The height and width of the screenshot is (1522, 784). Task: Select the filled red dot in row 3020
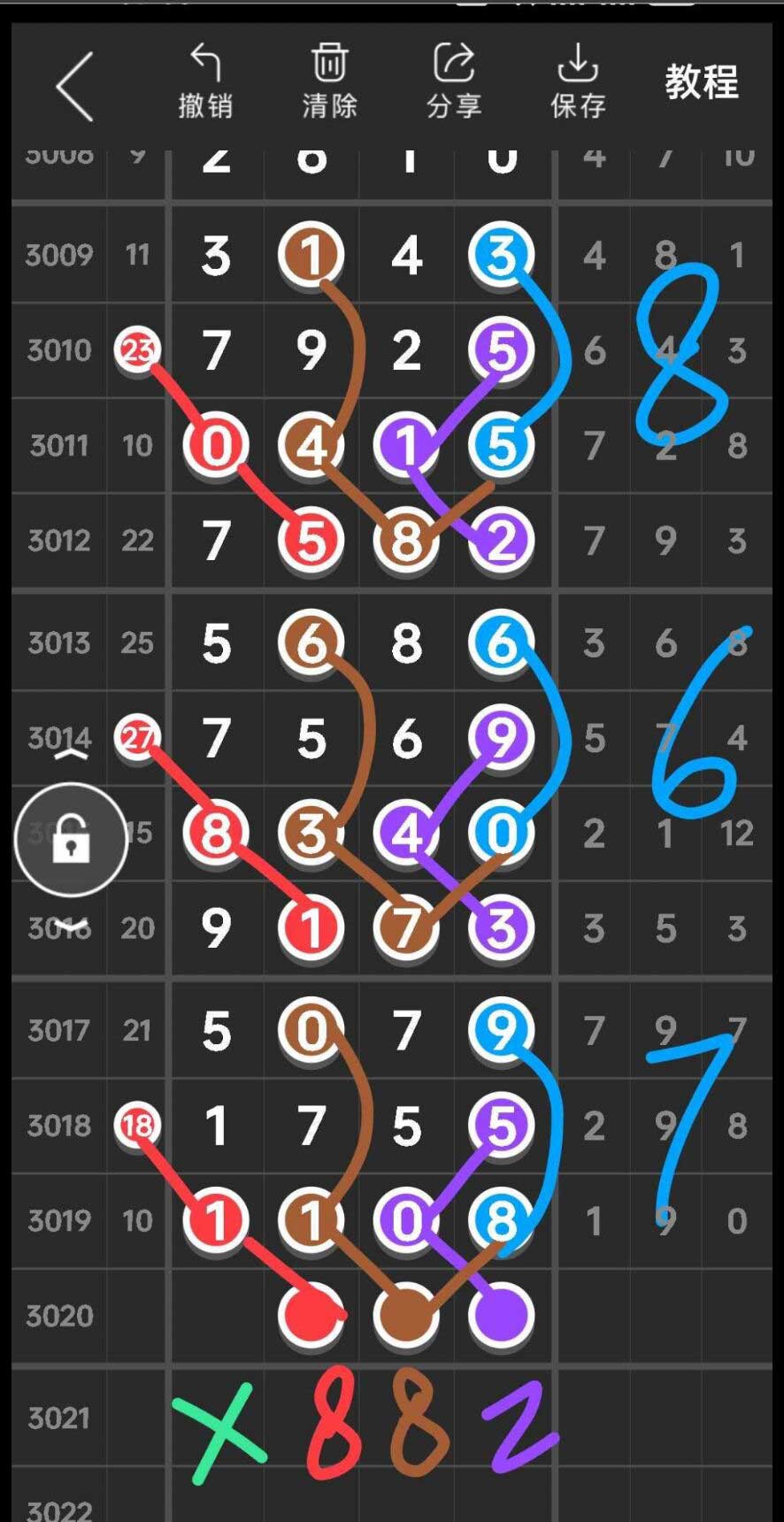(311, 1318)
